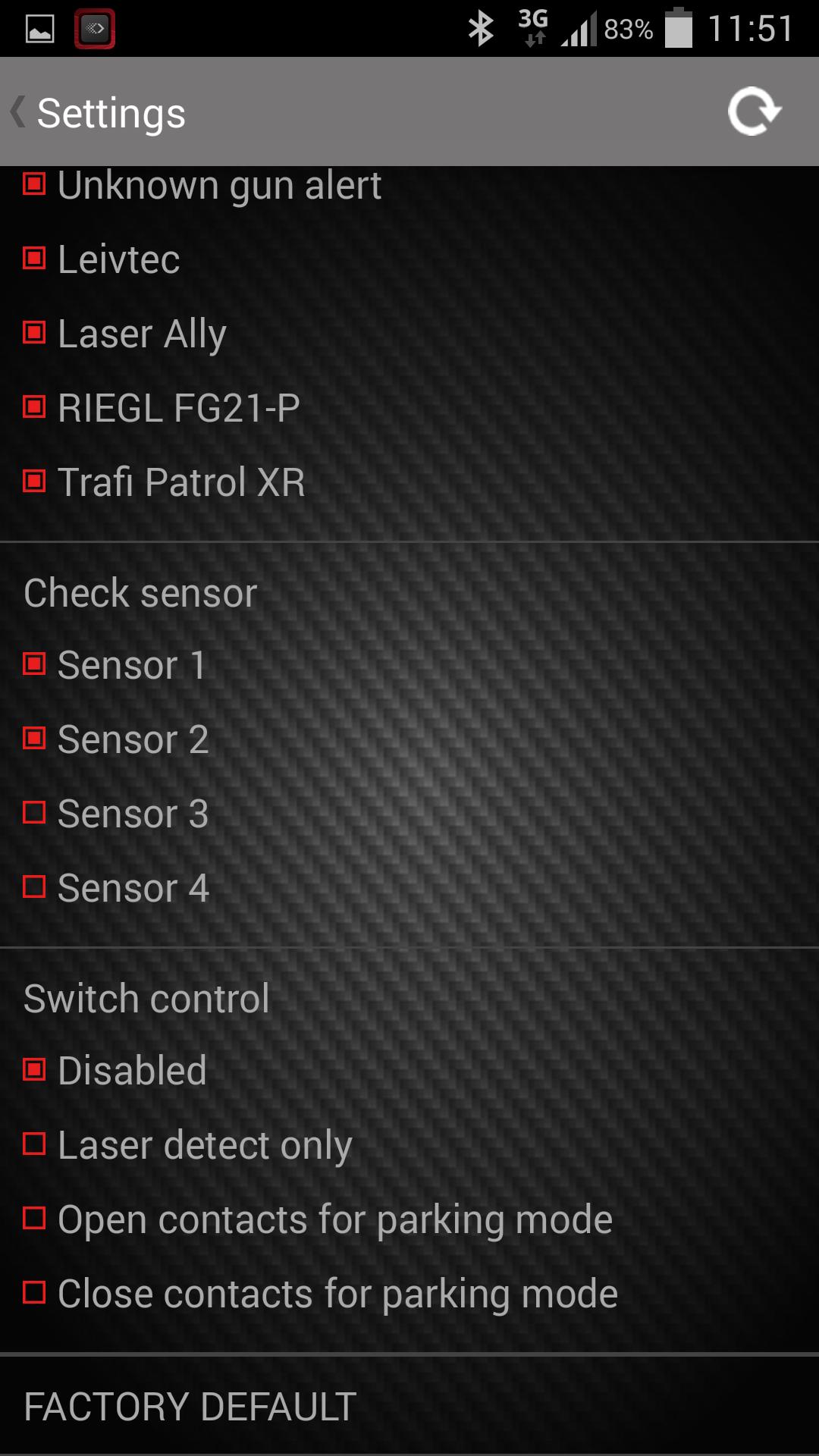Uncheck Sensor 1
Viewport: 819px width, 1456px height.
click(x=34, y=664)
